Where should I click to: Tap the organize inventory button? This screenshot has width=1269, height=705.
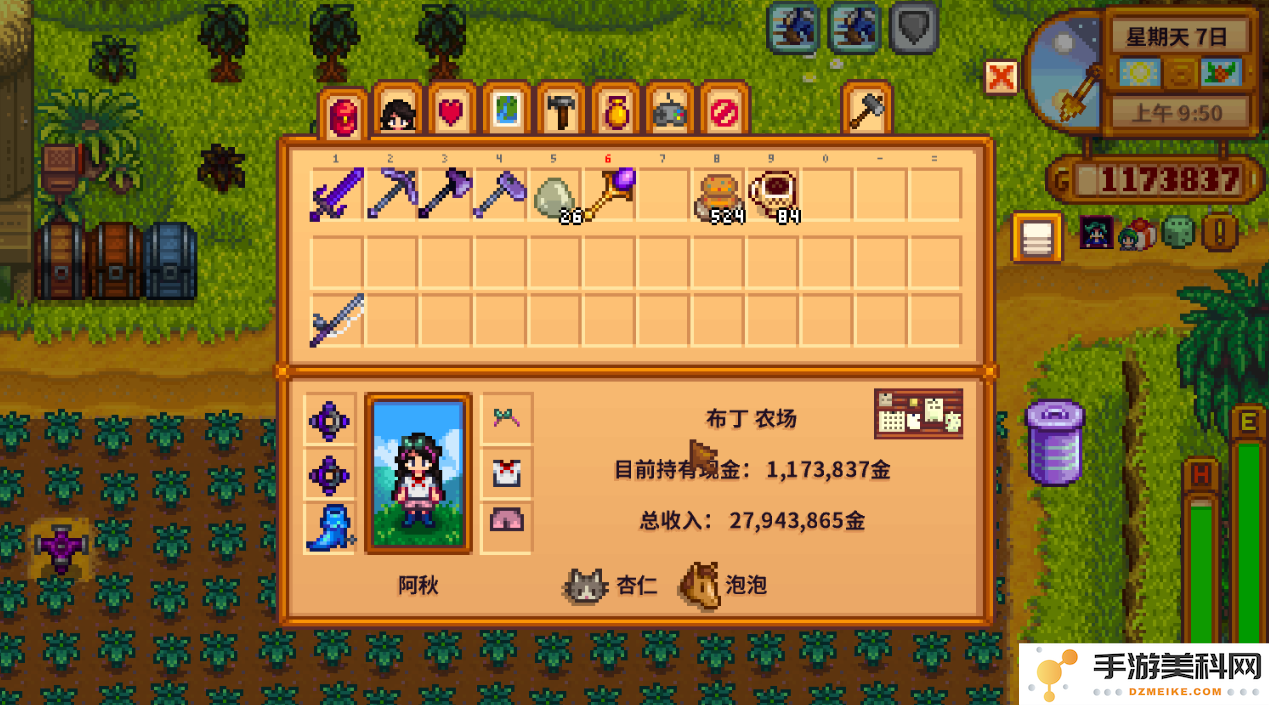coord(1037,238)
